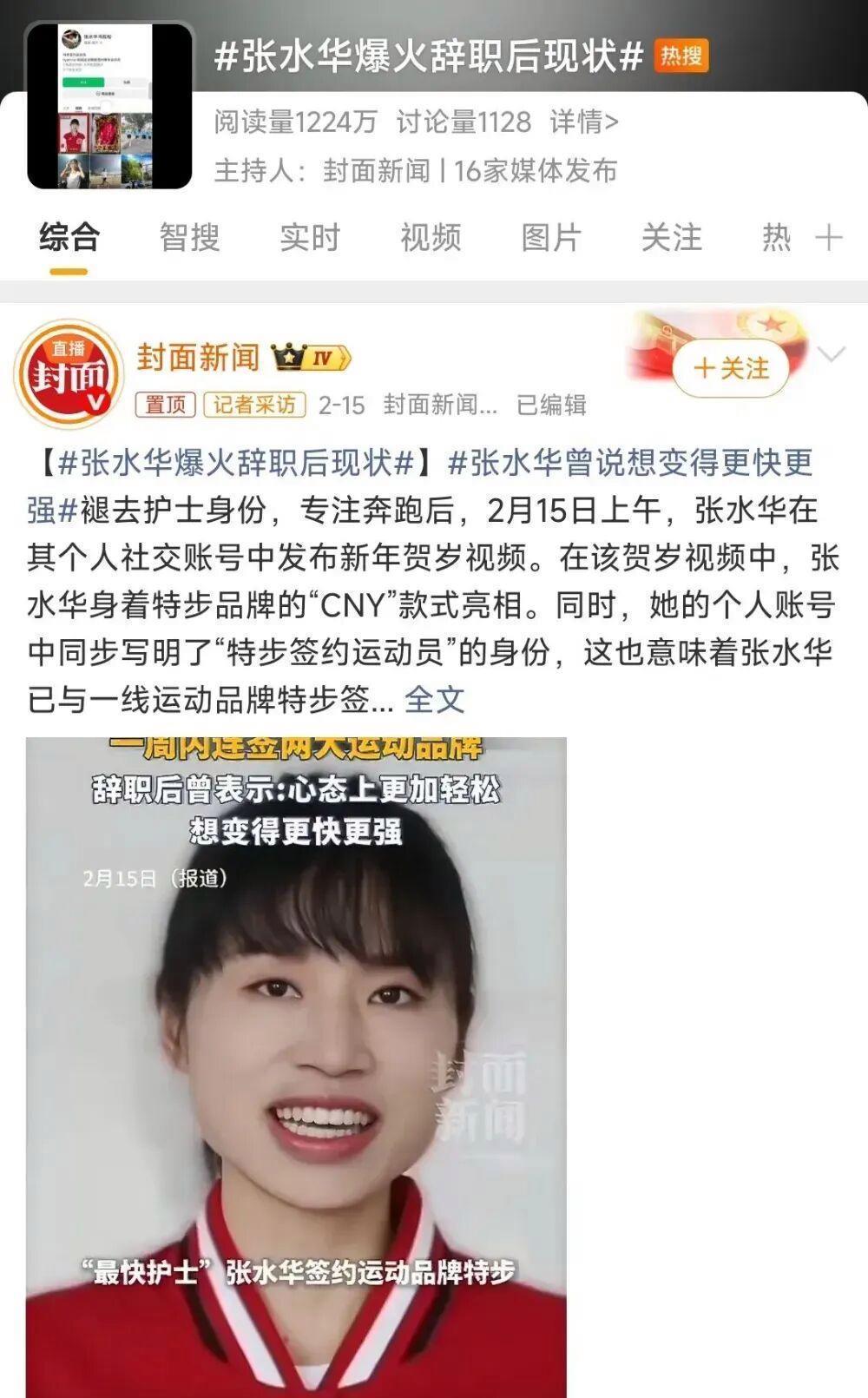Open the #张水华曾说想变得更快更强# hashtag
The height and width of the screenshot is (1398, 868).
630,463
